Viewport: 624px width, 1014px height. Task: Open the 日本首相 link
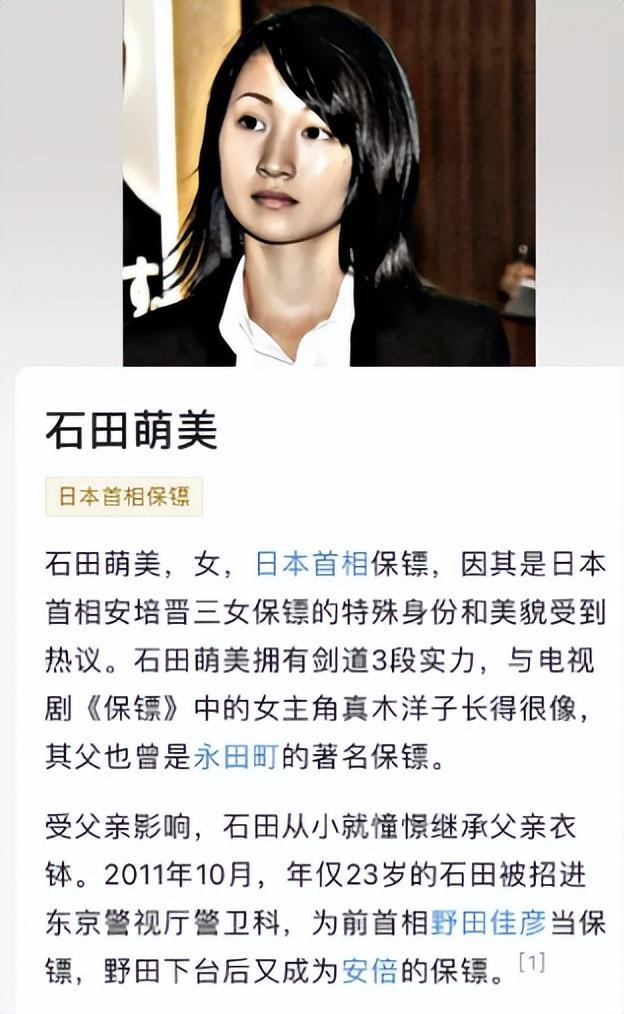tap(312, 564)
